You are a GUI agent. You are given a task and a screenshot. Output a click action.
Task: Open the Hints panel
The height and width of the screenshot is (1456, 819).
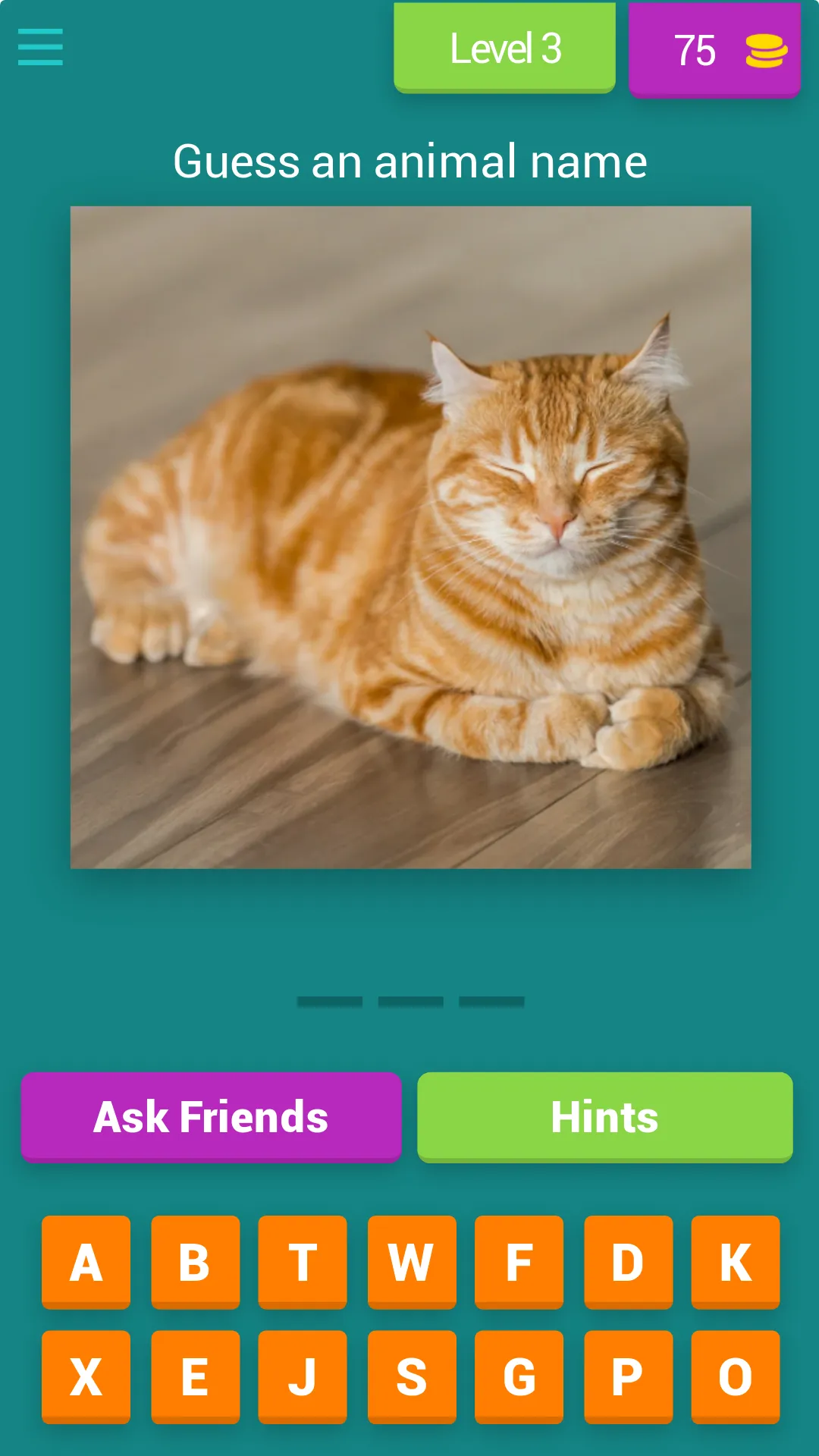point(604,1116)
